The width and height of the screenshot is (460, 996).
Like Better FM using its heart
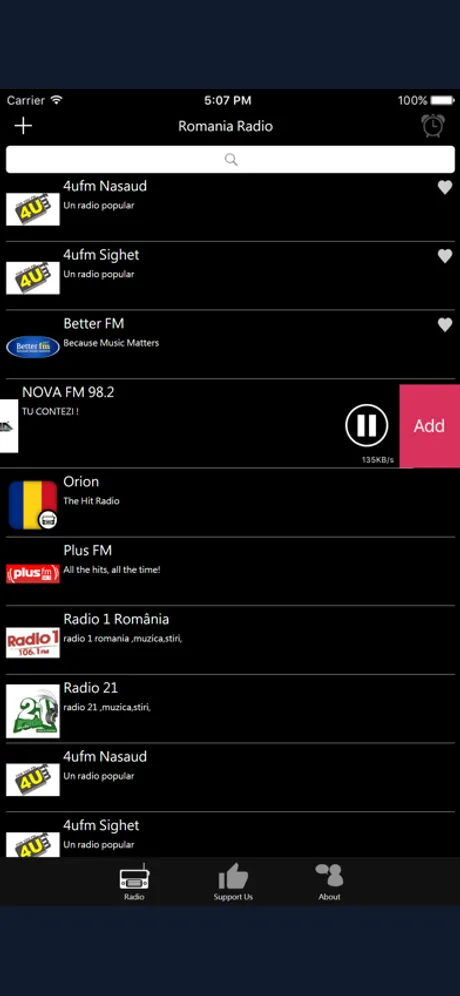point(445,325)
